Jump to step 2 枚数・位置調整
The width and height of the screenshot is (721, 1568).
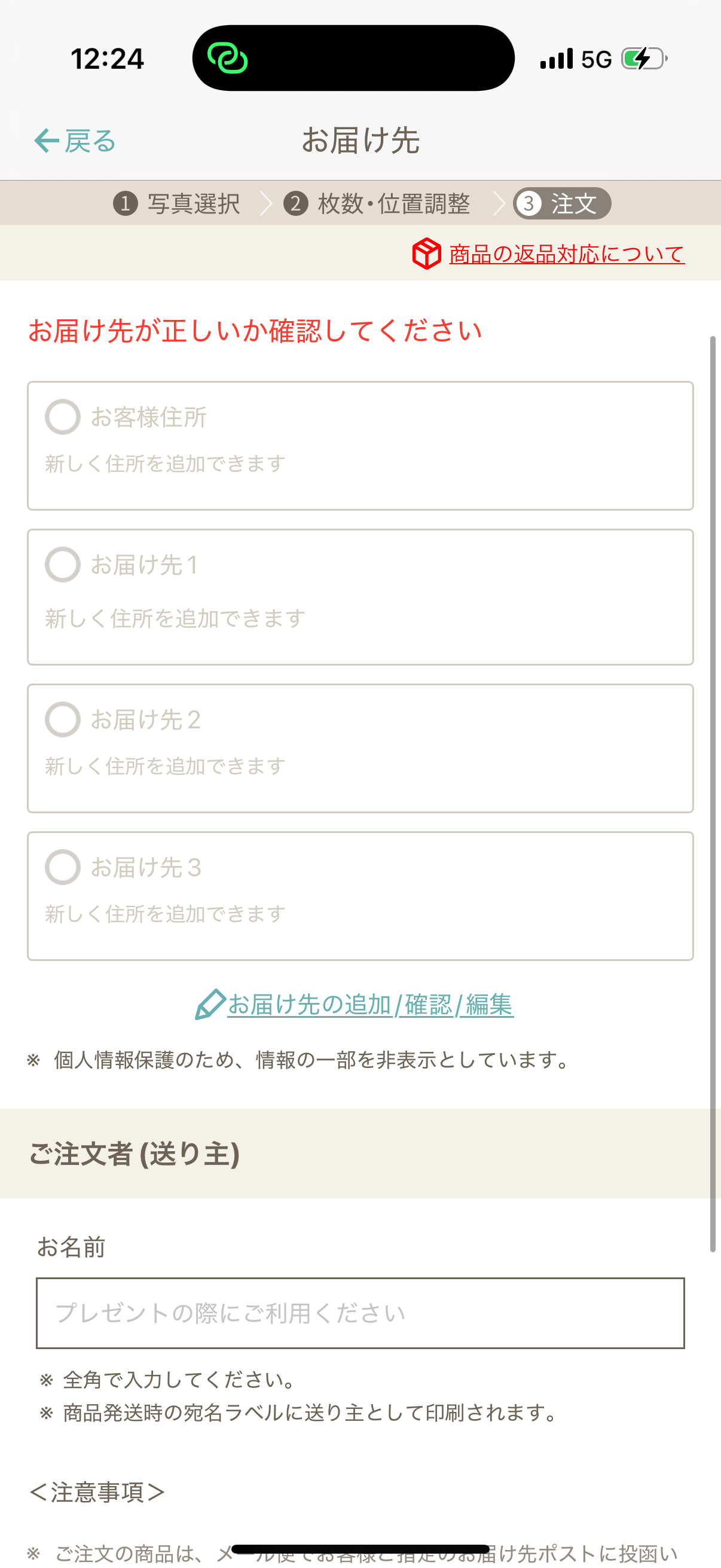pos(377,203)
